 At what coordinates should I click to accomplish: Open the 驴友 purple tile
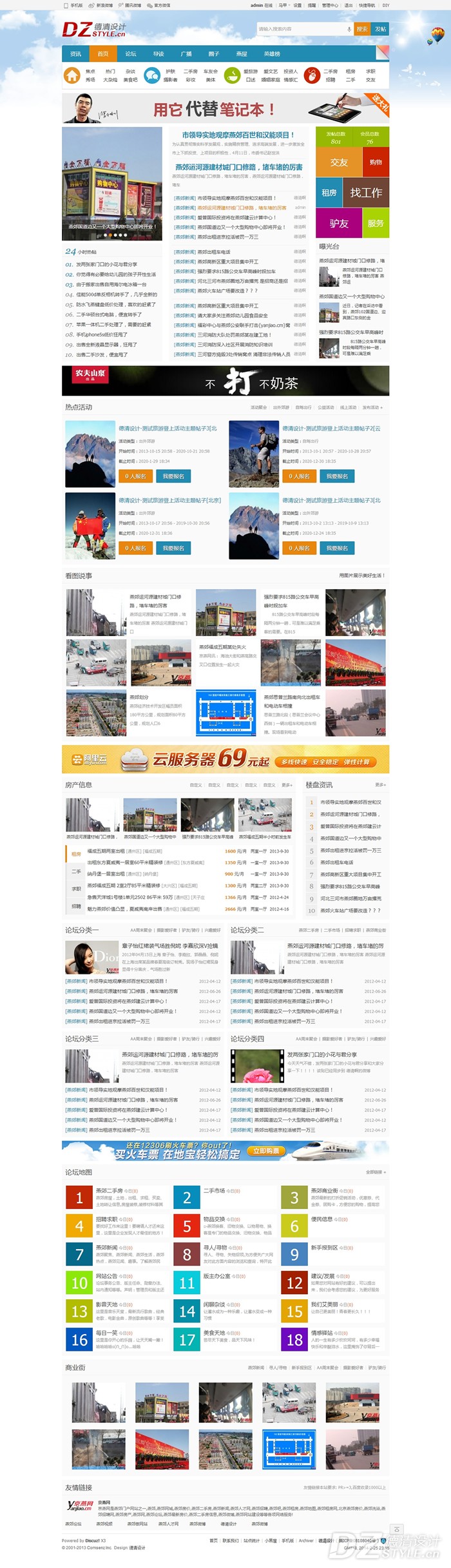pyautogui.click(x=339, y=224)
